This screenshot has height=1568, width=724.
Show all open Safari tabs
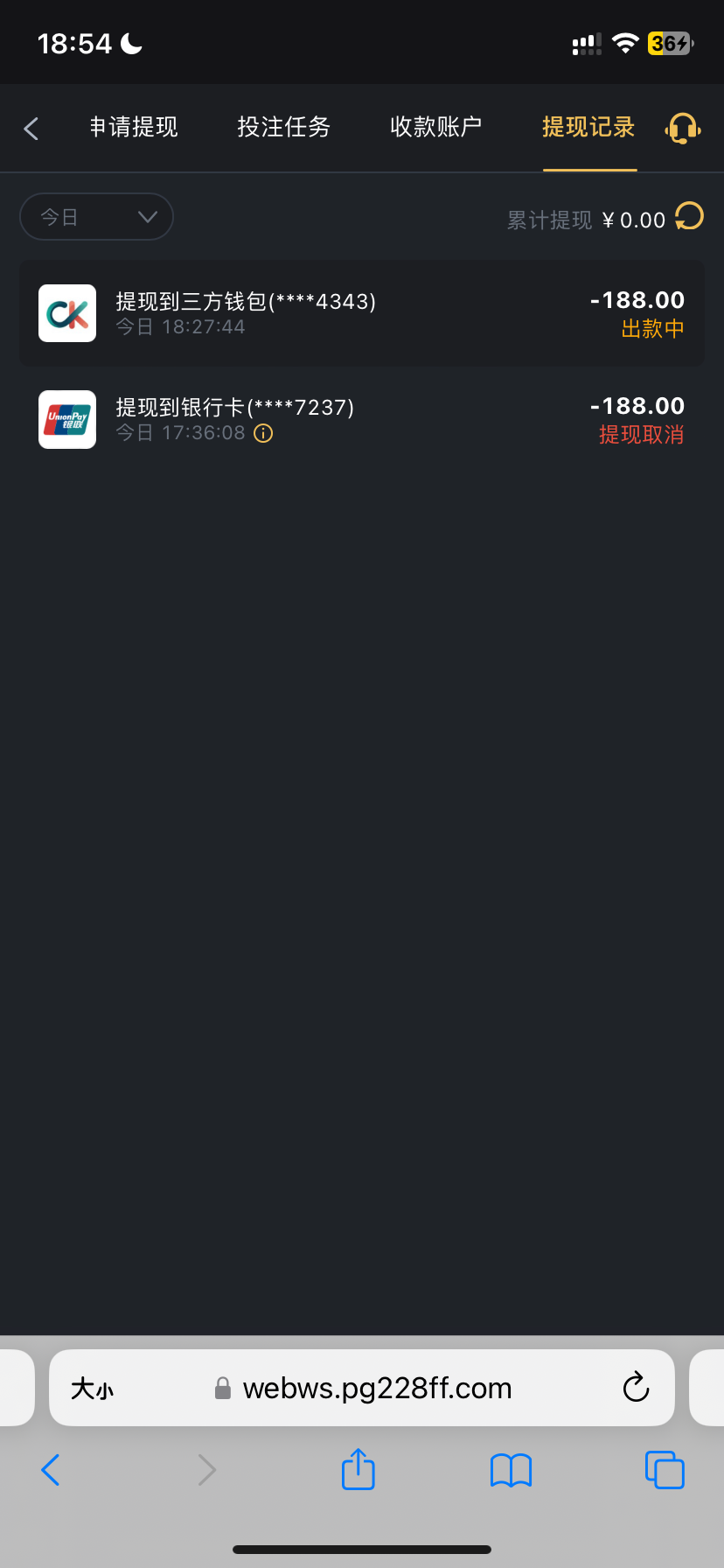coord(665,1470)
